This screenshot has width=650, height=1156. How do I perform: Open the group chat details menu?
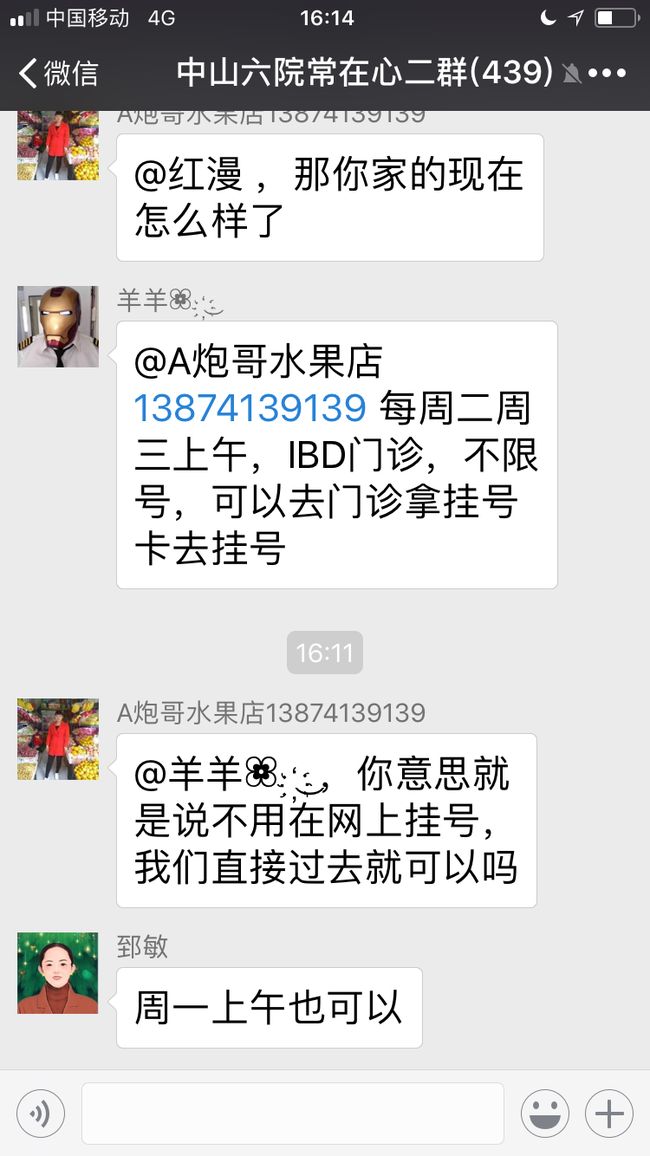click(607, 73)
